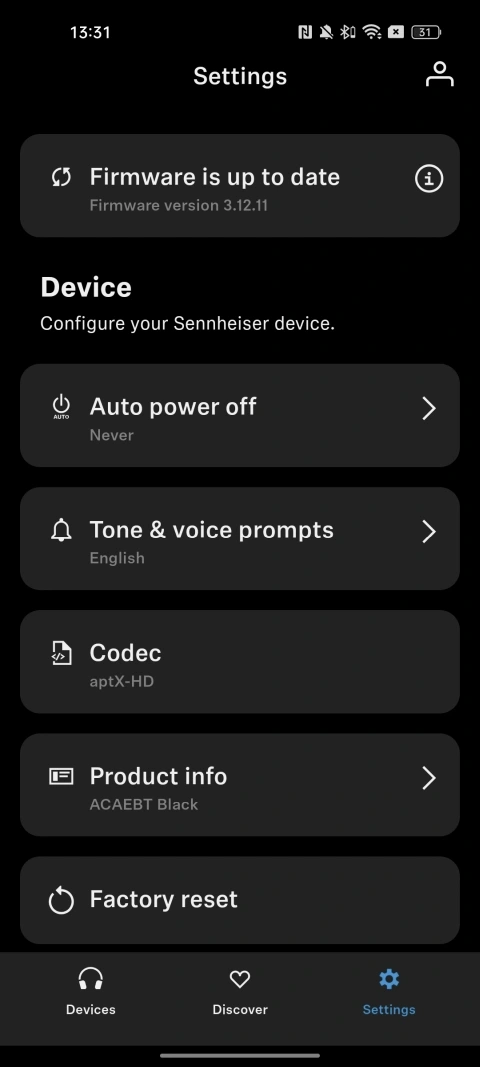Tap Factory reset

pyautogui.click(x=240, y=900)
